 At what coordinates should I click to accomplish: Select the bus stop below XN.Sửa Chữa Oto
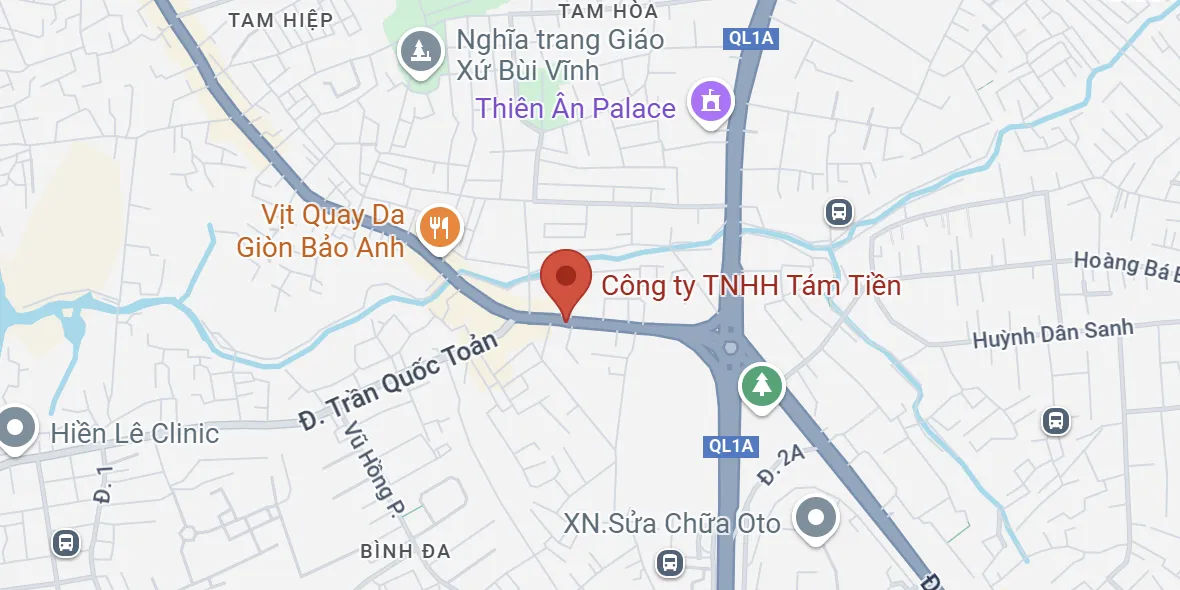[x=670, y=563]
